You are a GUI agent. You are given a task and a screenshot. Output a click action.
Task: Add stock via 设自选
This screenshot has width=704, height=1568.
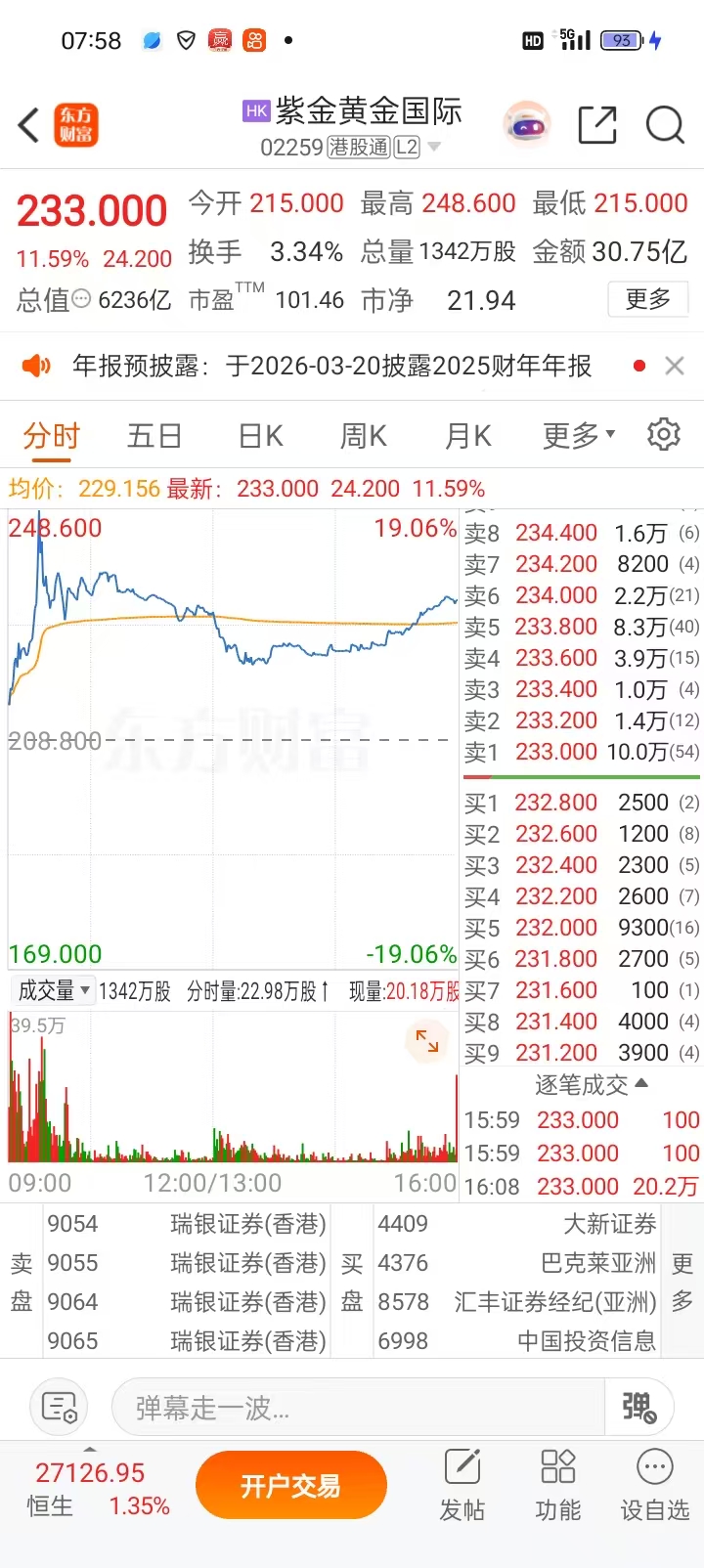[x=654, y=1486]
